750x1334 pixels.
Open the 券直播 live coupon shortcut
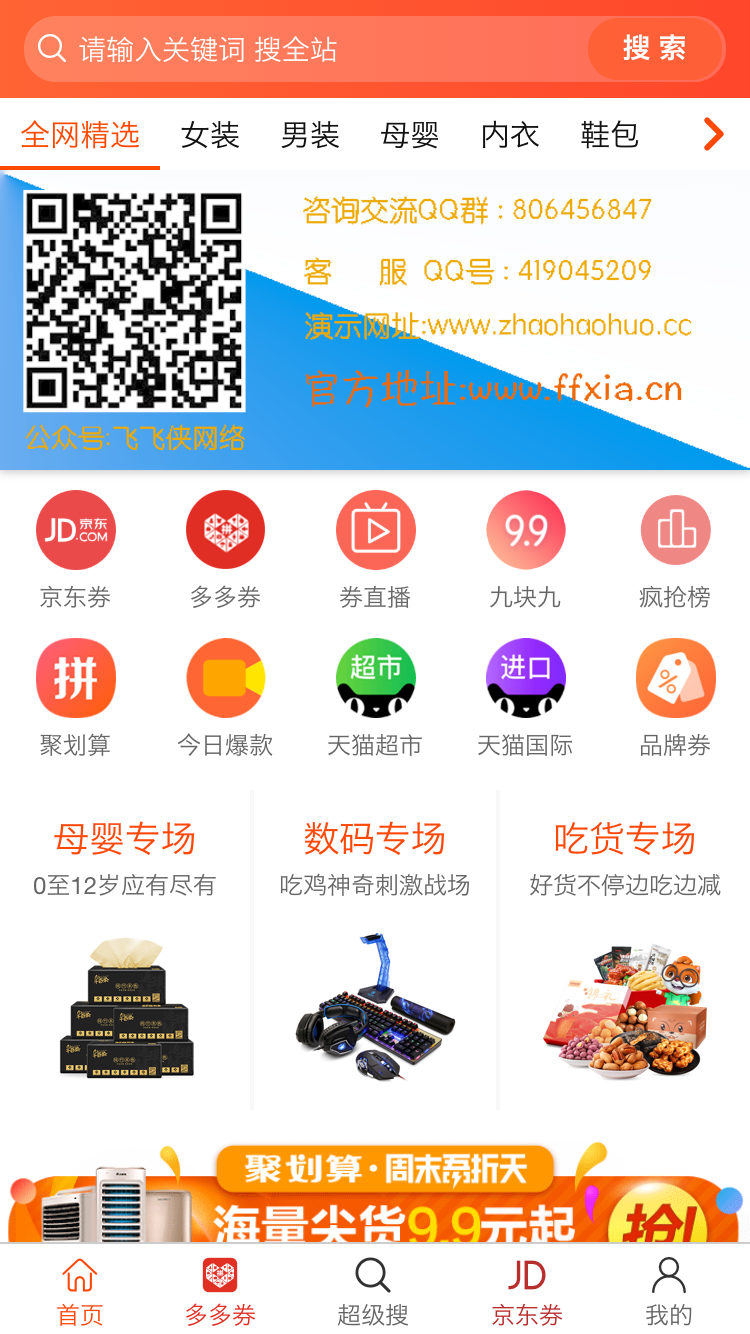point(375,550)
